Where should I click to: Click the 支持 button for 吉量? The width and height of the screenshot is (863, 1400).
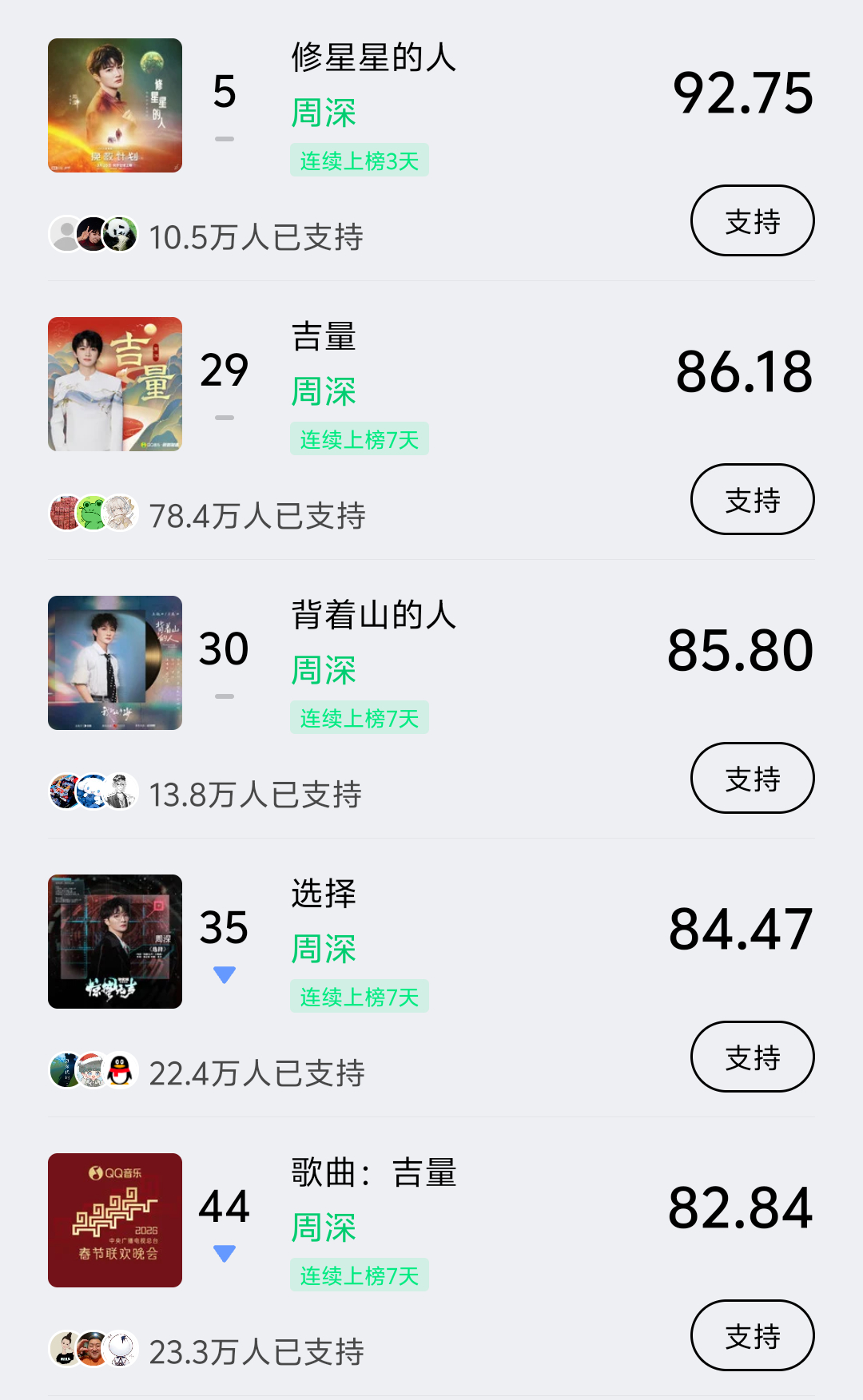click(x=752, y=499)
